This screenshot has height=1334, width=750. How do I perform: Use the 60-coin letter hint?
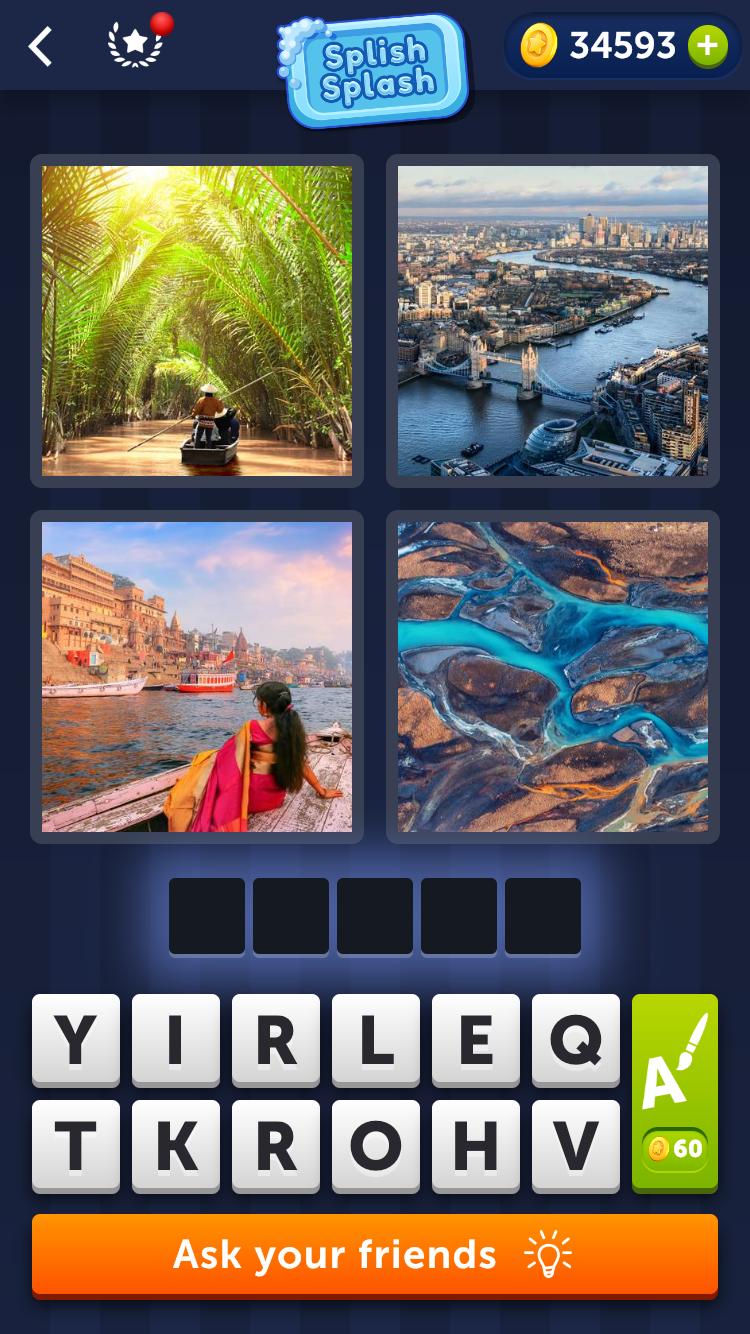(x=675, y=1093)
